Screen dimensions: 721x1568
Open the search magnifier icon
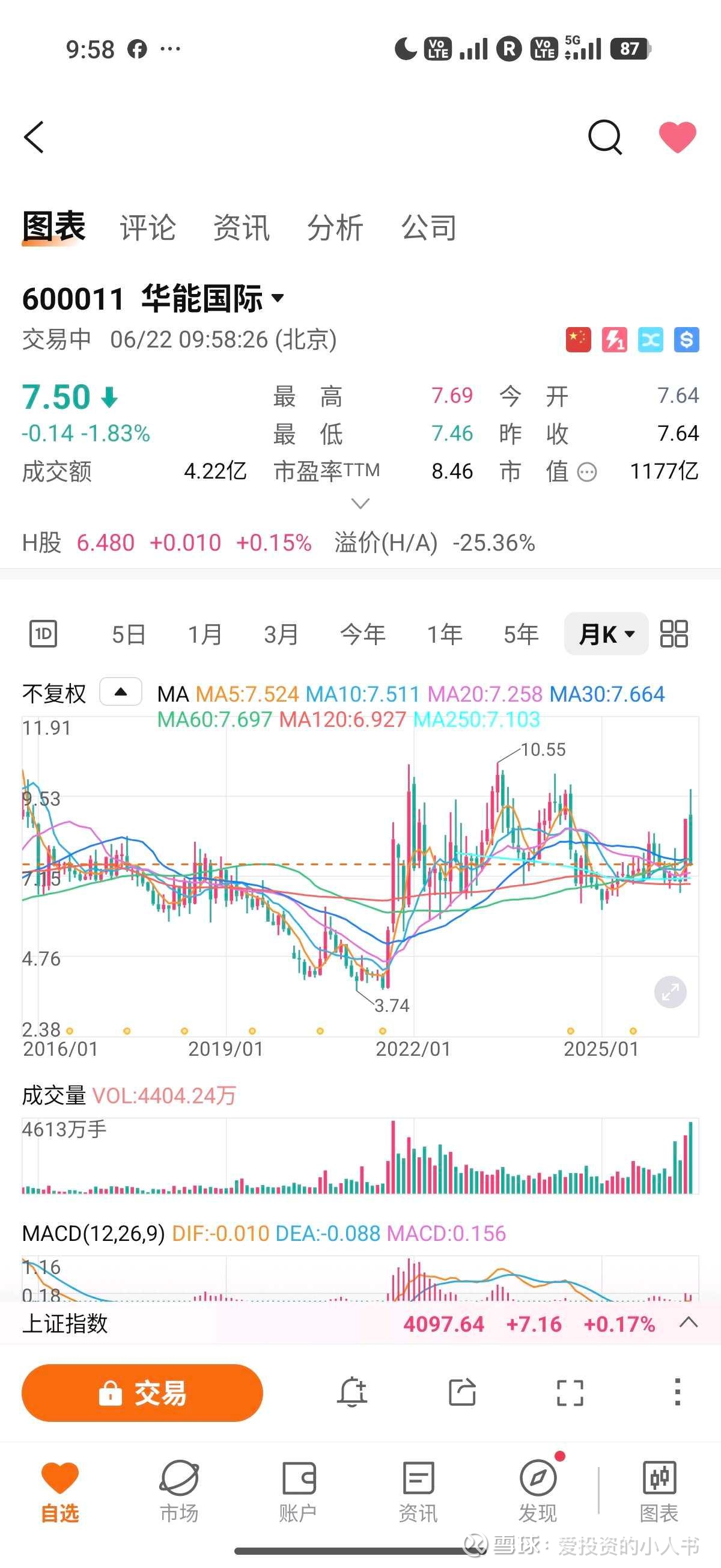coord(605,137)
